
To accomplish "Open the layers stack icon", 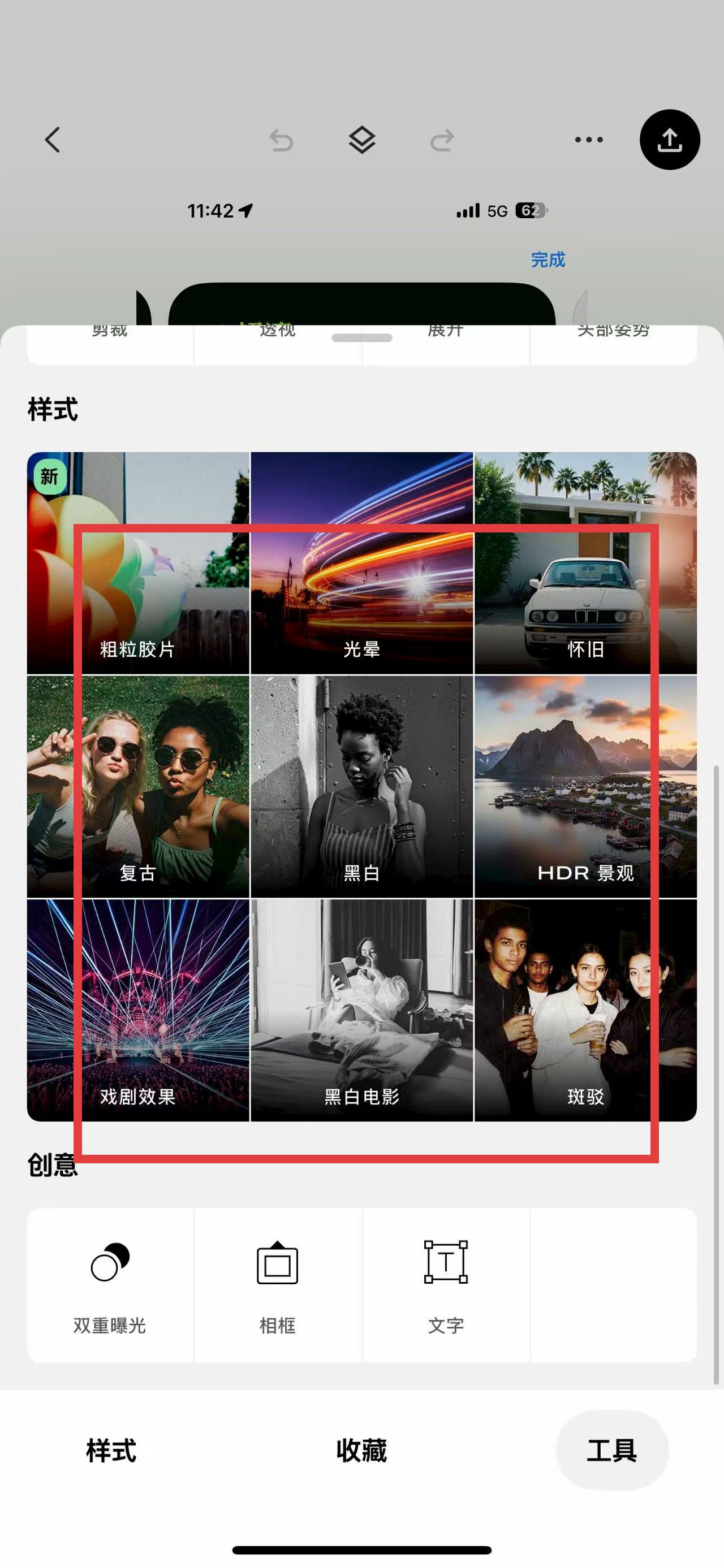I will click(x=361, y=140).
